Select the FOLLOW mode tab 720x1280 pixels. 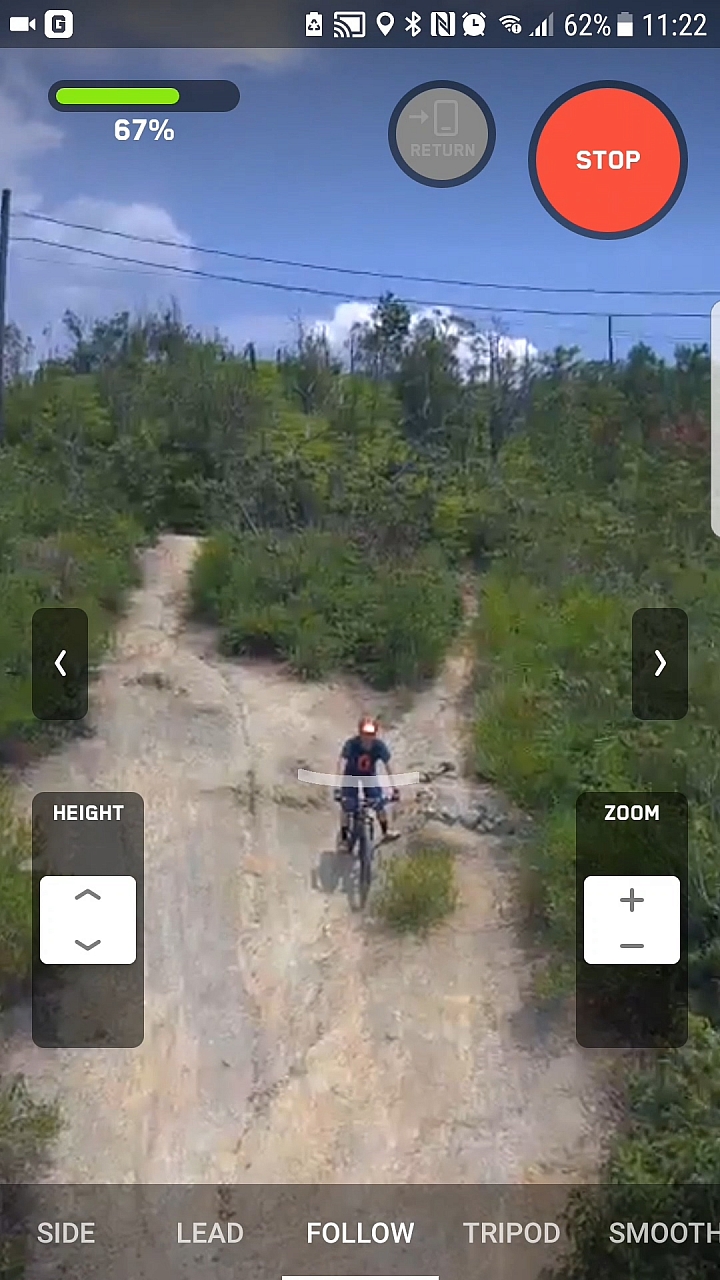tap(360, 1233)
